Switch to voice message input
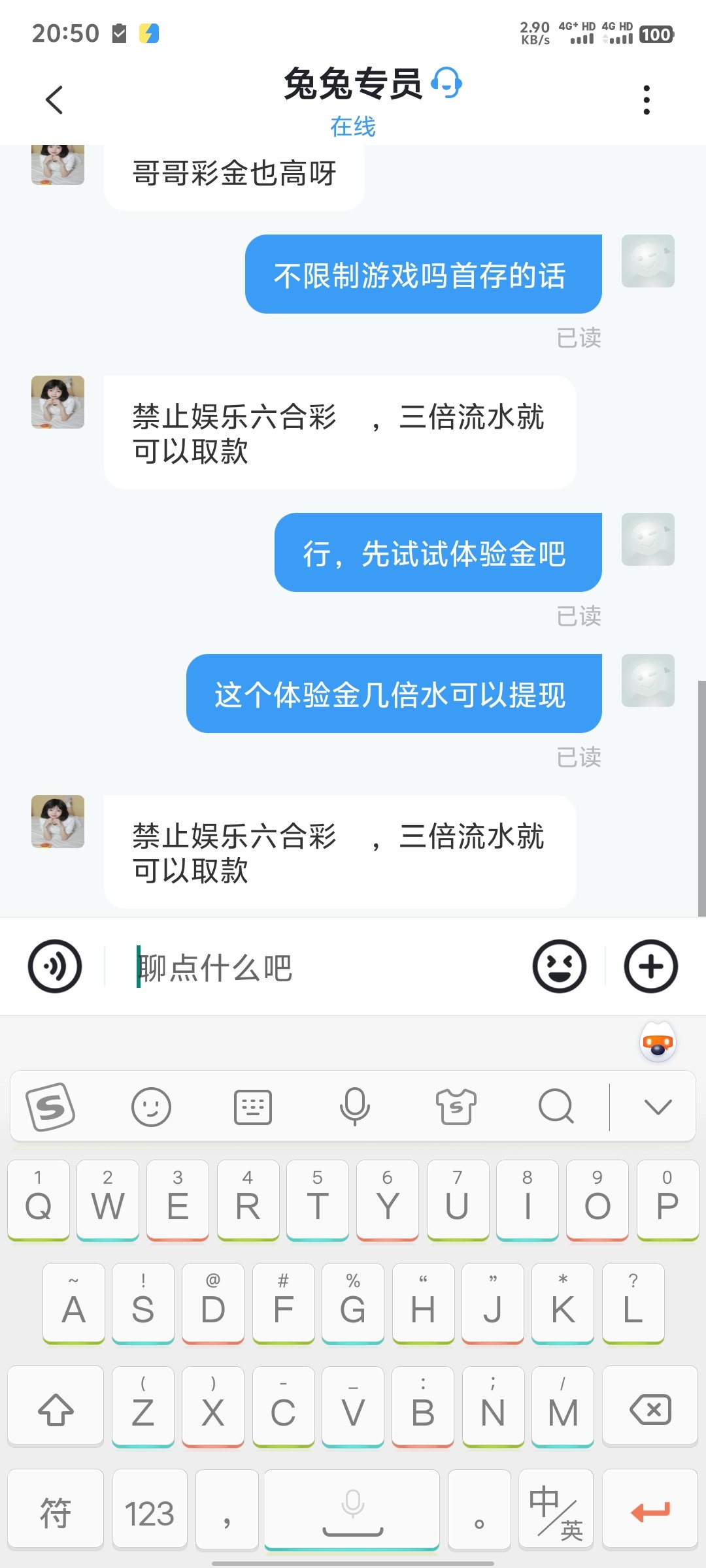 click(55, 966)
